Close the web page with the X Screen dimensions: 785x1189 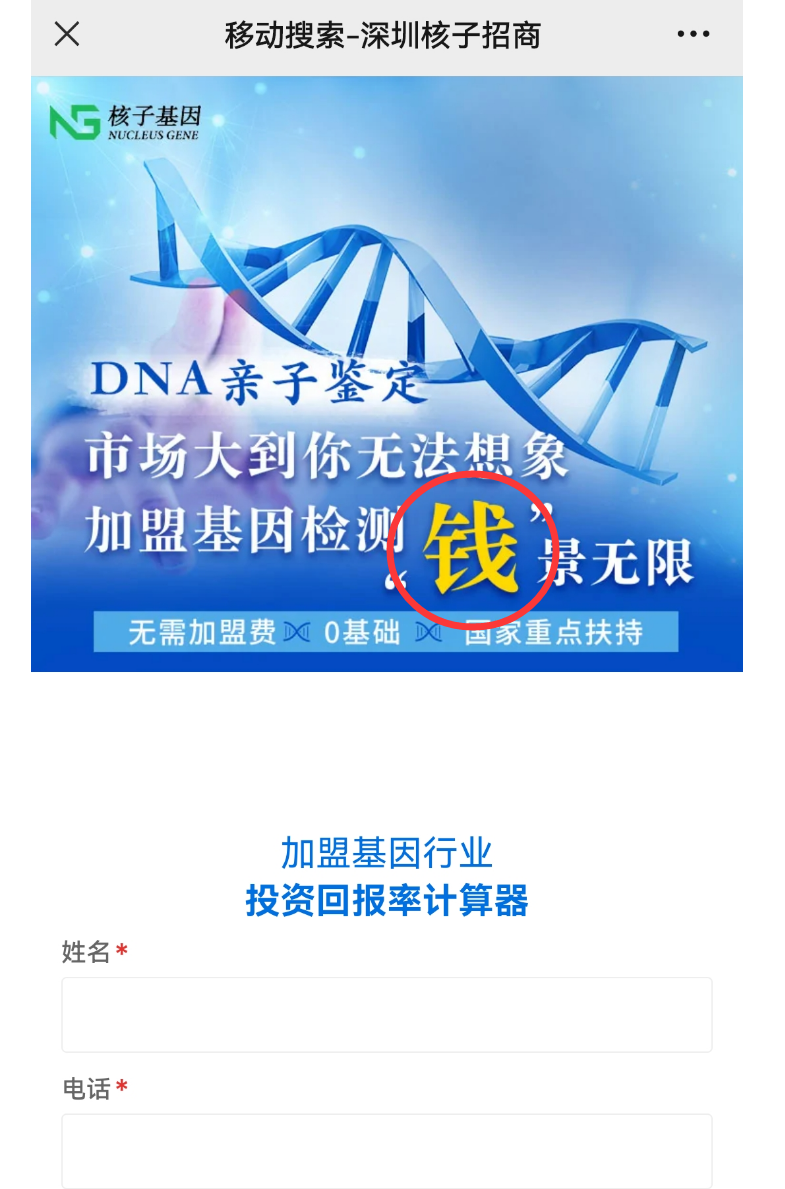coord(67,35)
